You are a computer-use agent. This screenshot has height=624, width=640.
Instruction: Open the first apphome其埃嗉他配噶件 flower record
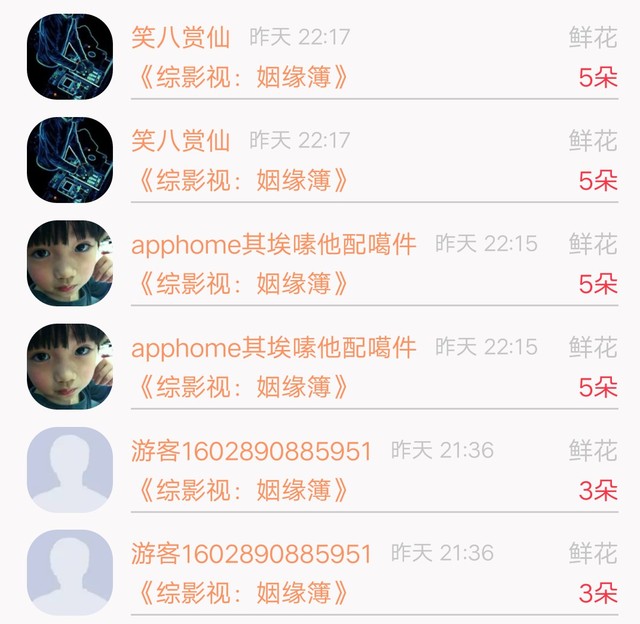tap(320, 263)
